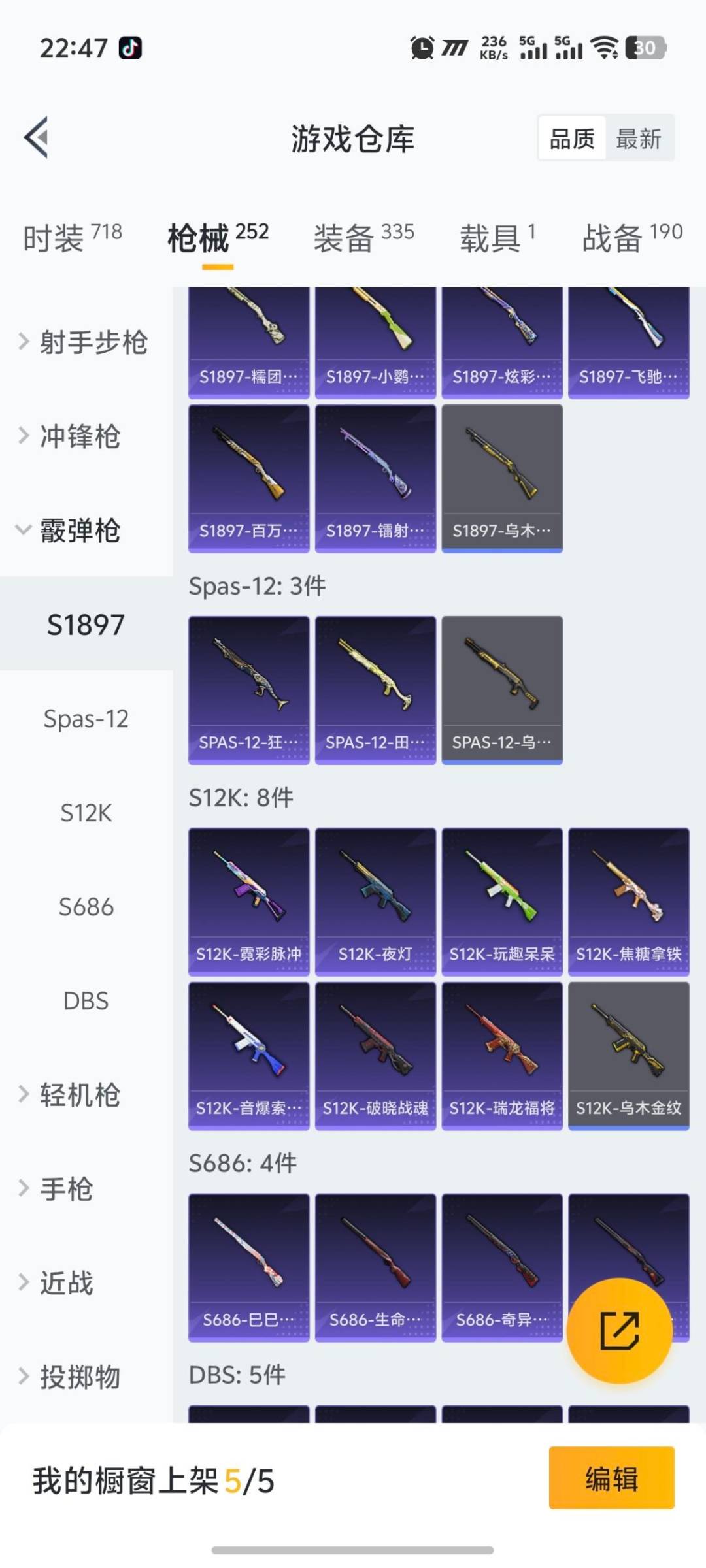Sort by 品质
The width and height of the screenshot is (706, 1568).
(x=572, y=139)
